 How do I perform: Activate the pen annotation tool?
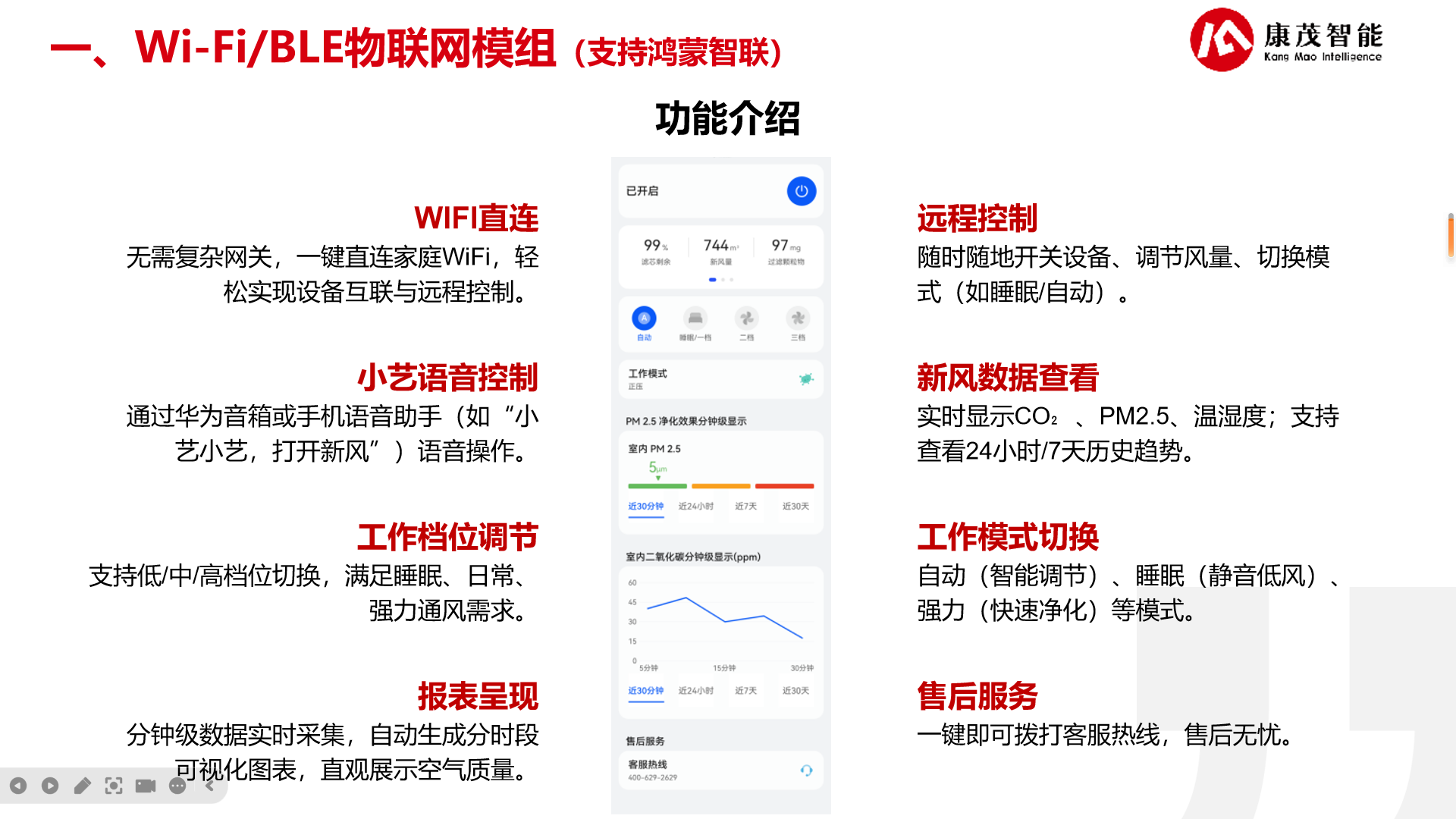click(82, 786)
